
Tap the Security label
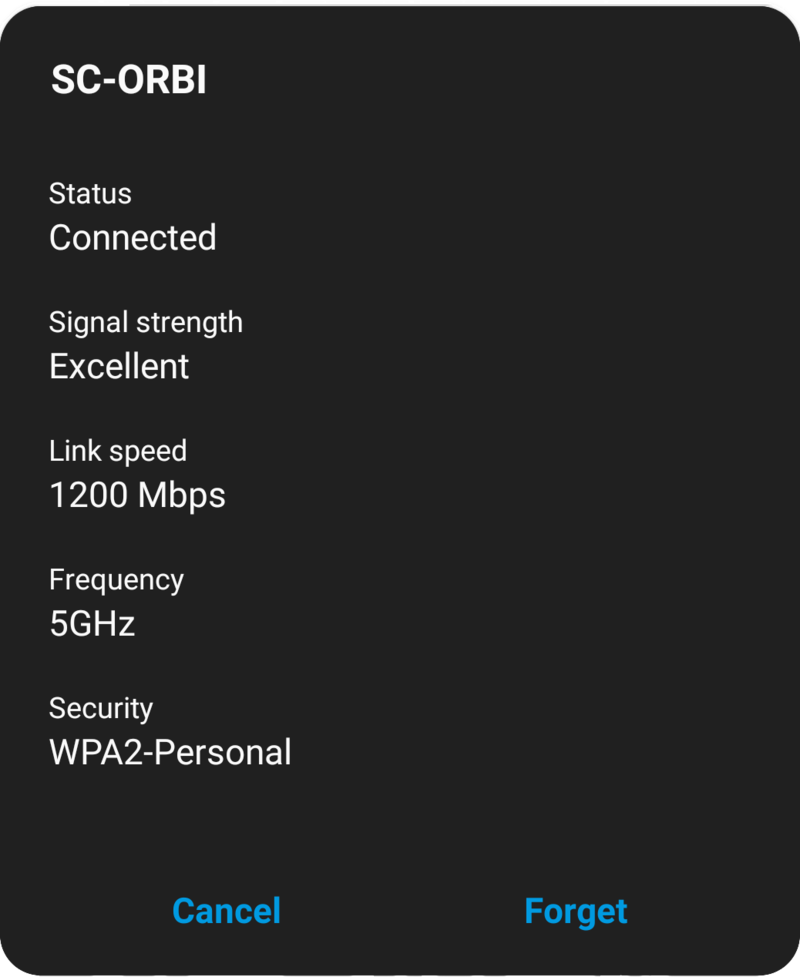point(100,709)
